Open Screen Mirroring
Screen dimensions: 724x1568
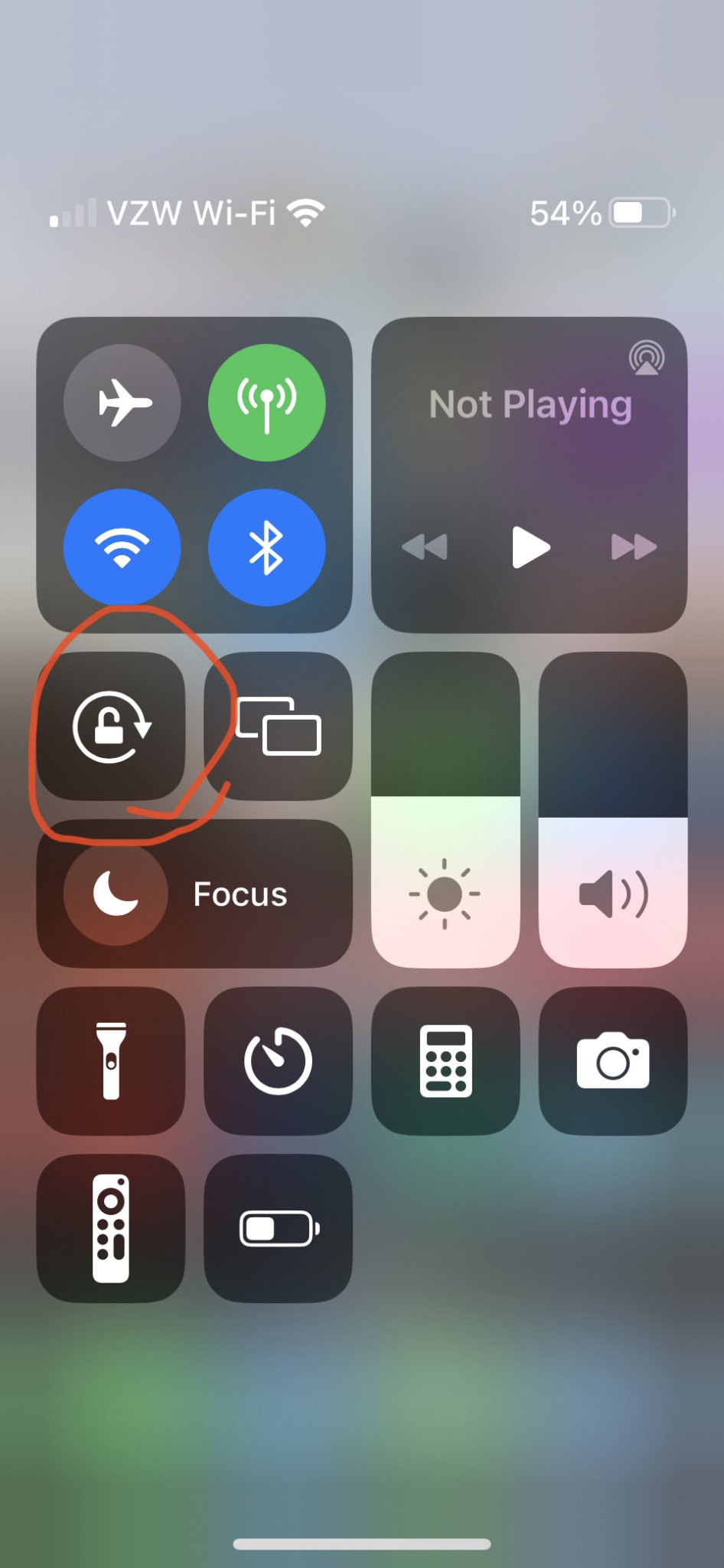pyautogui.click(x=279, y=727)
